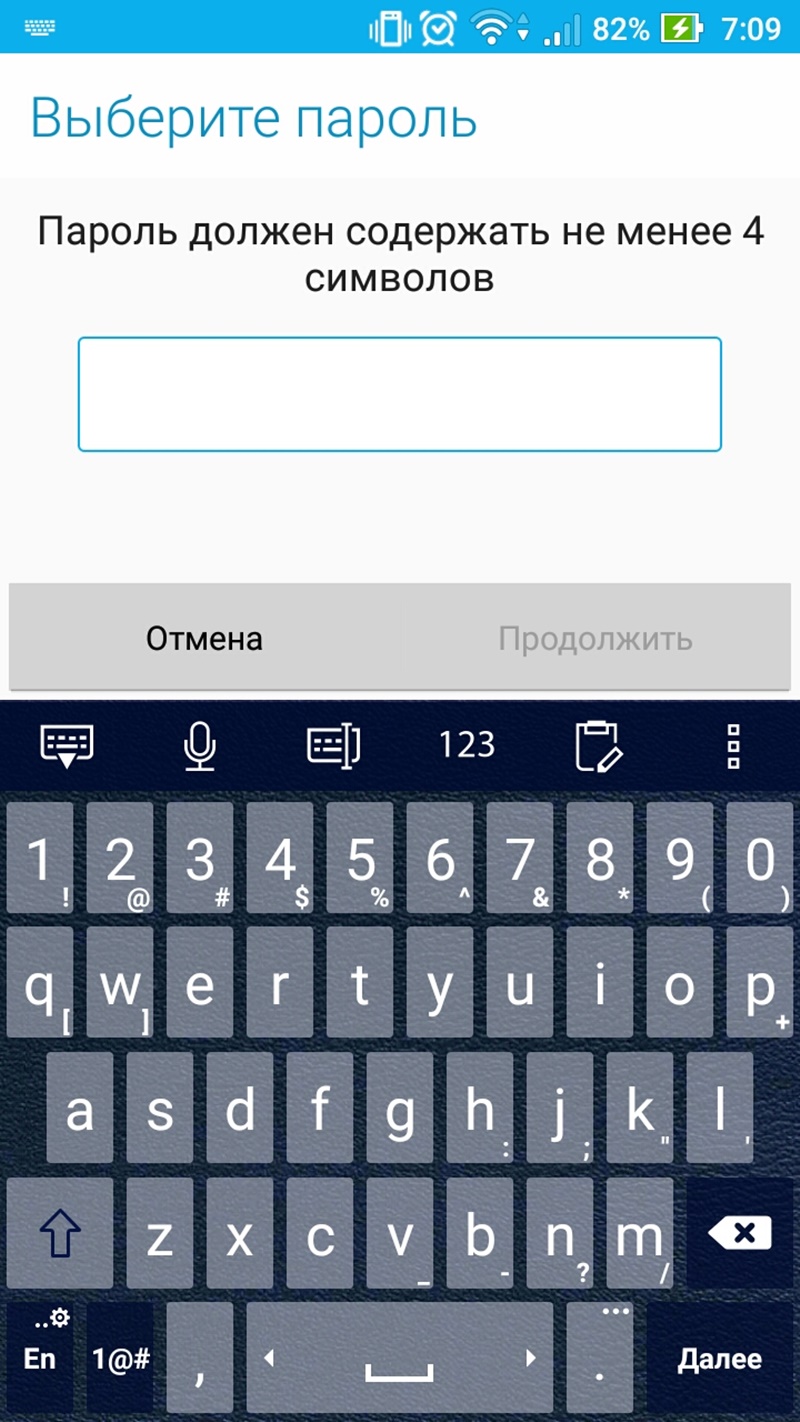Tap the comma key
This screenshot has width=800, height=1422.
click(200, 1358)
